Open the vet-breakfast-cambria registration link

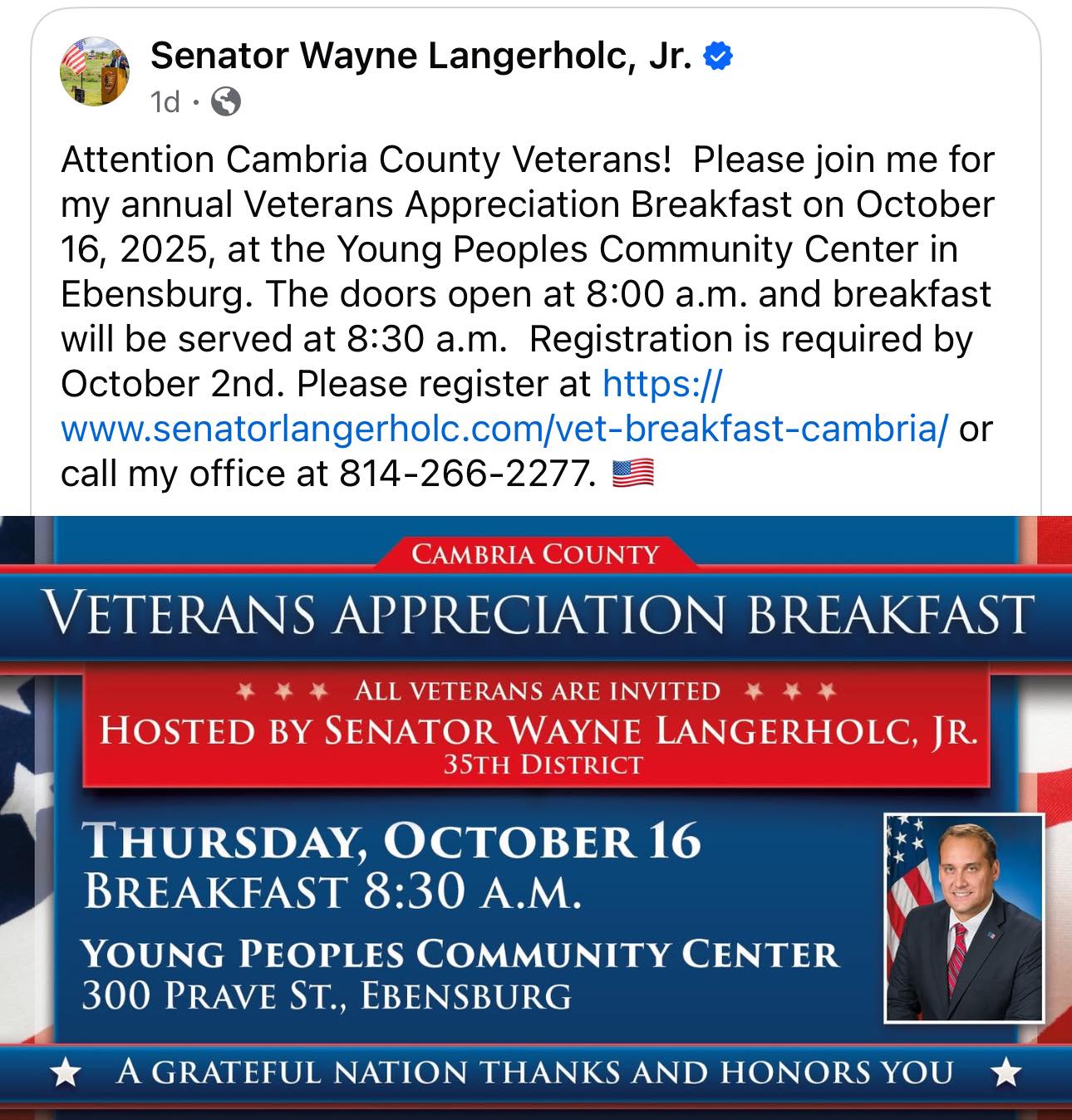point(504,429)
